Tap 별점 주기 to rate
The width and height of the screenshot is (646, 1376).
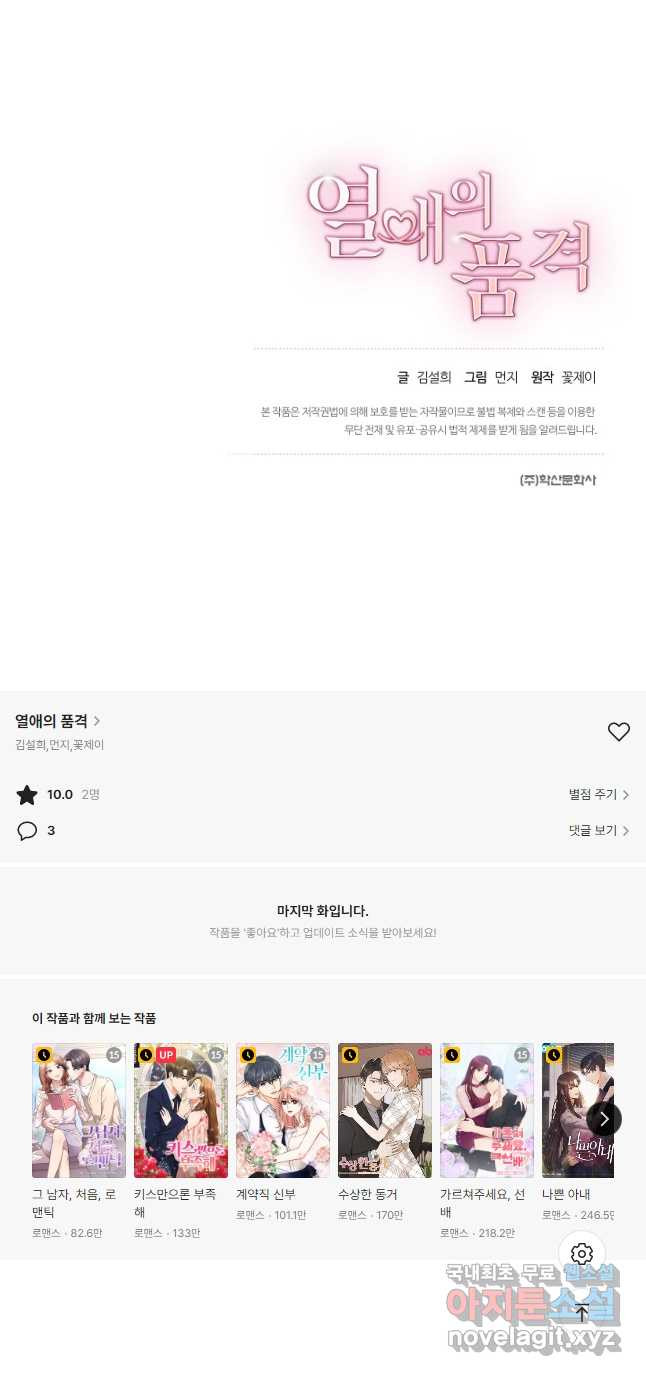click(x=598, y=795)
